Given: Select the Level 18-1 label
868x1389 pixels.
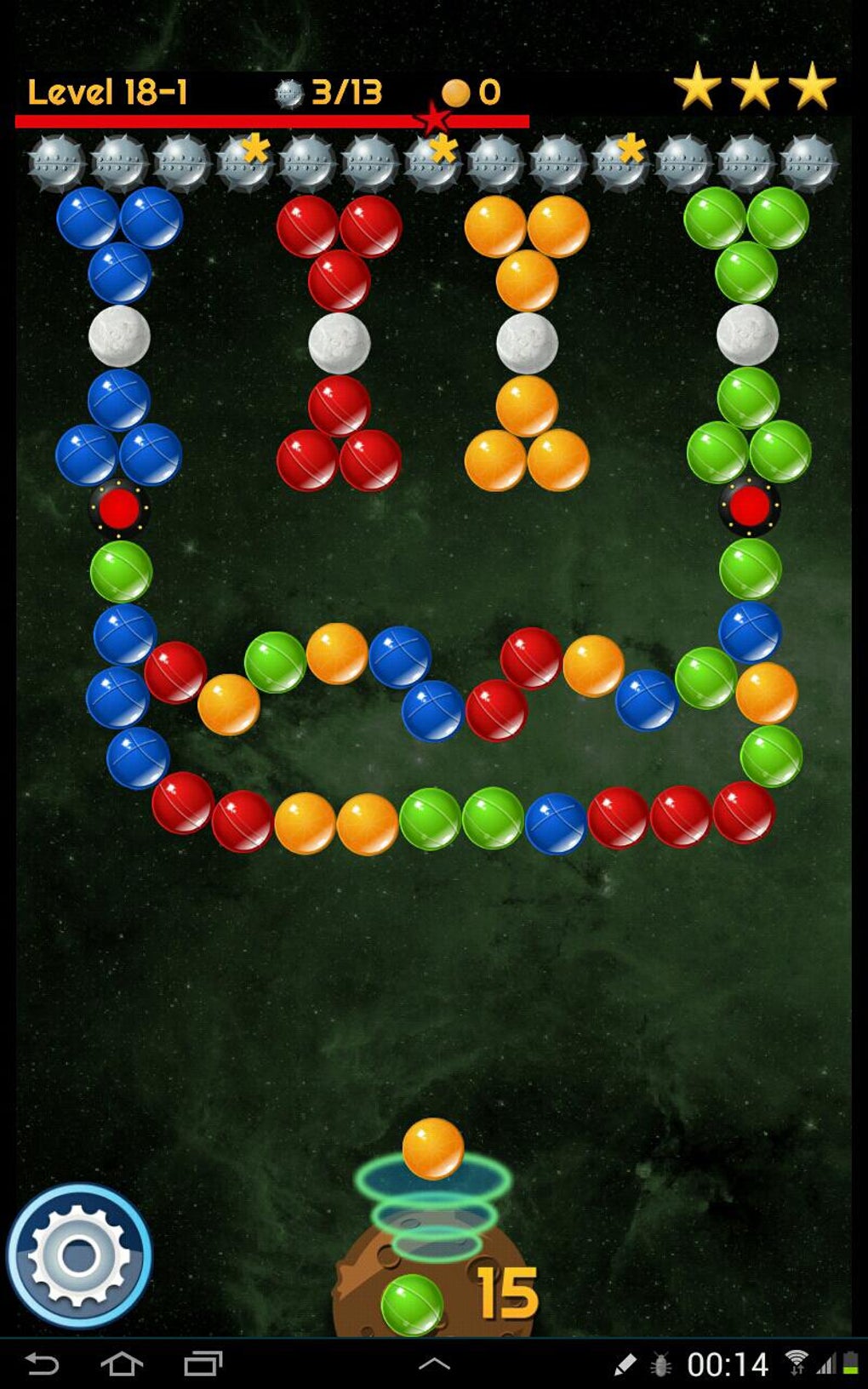Looking at the screenshot, I should pos(109,91).
